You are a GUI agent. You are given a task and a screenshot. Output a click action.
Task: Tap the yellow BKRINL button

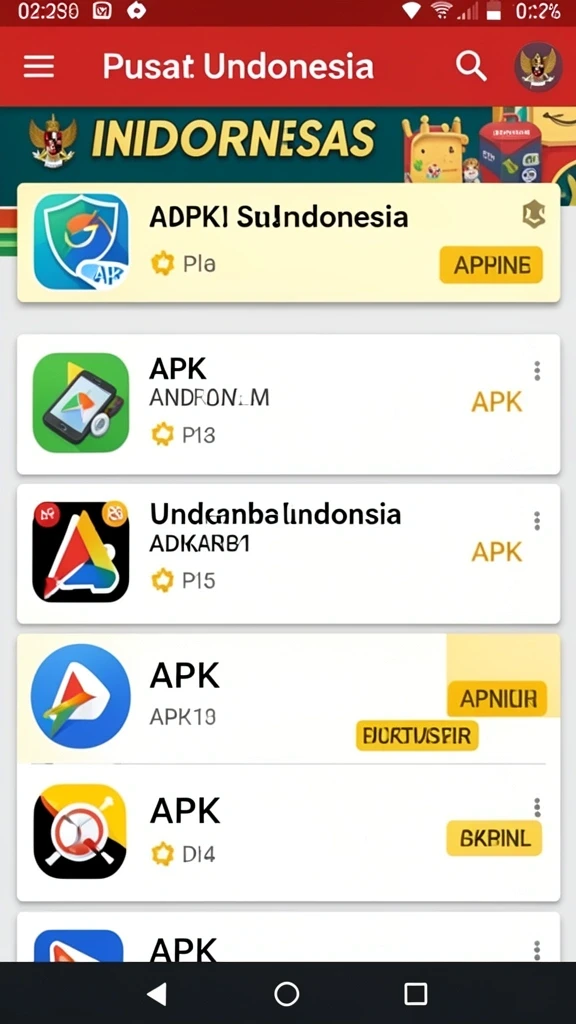494,839
